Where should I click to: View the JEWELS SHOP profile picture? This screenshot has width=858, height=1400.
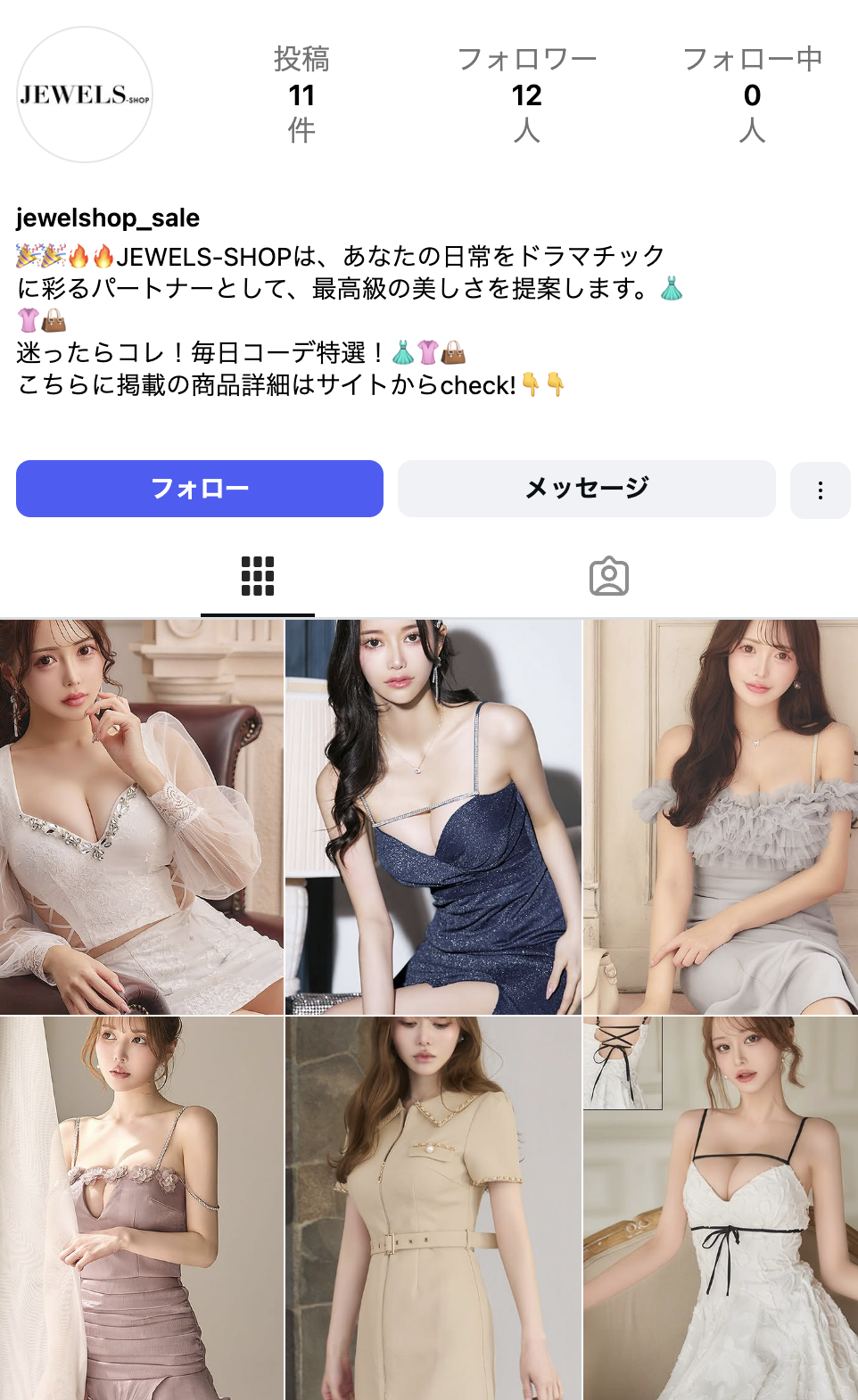click(x=85, y=95)
